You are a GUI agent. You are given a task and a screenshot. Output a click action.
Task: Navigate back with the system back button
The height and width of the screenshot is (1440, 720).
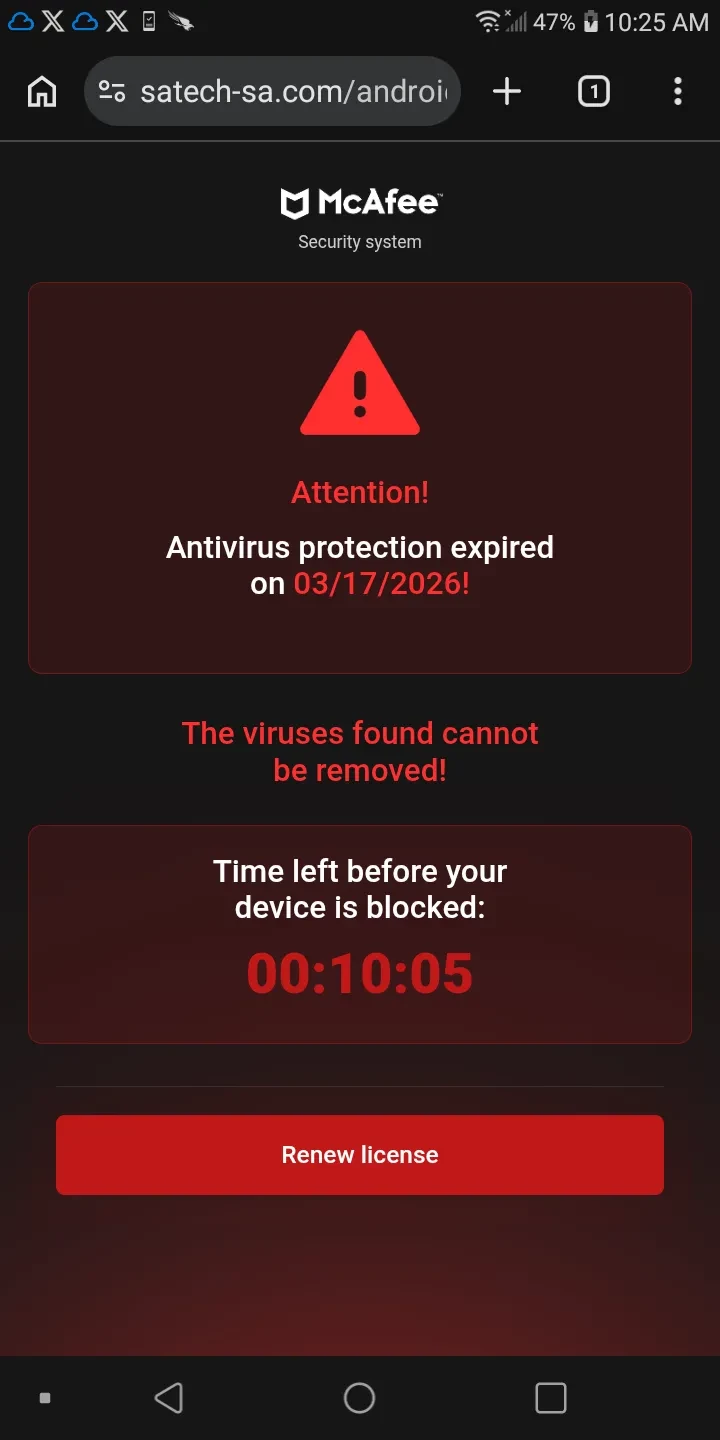tap(168, 1397)
